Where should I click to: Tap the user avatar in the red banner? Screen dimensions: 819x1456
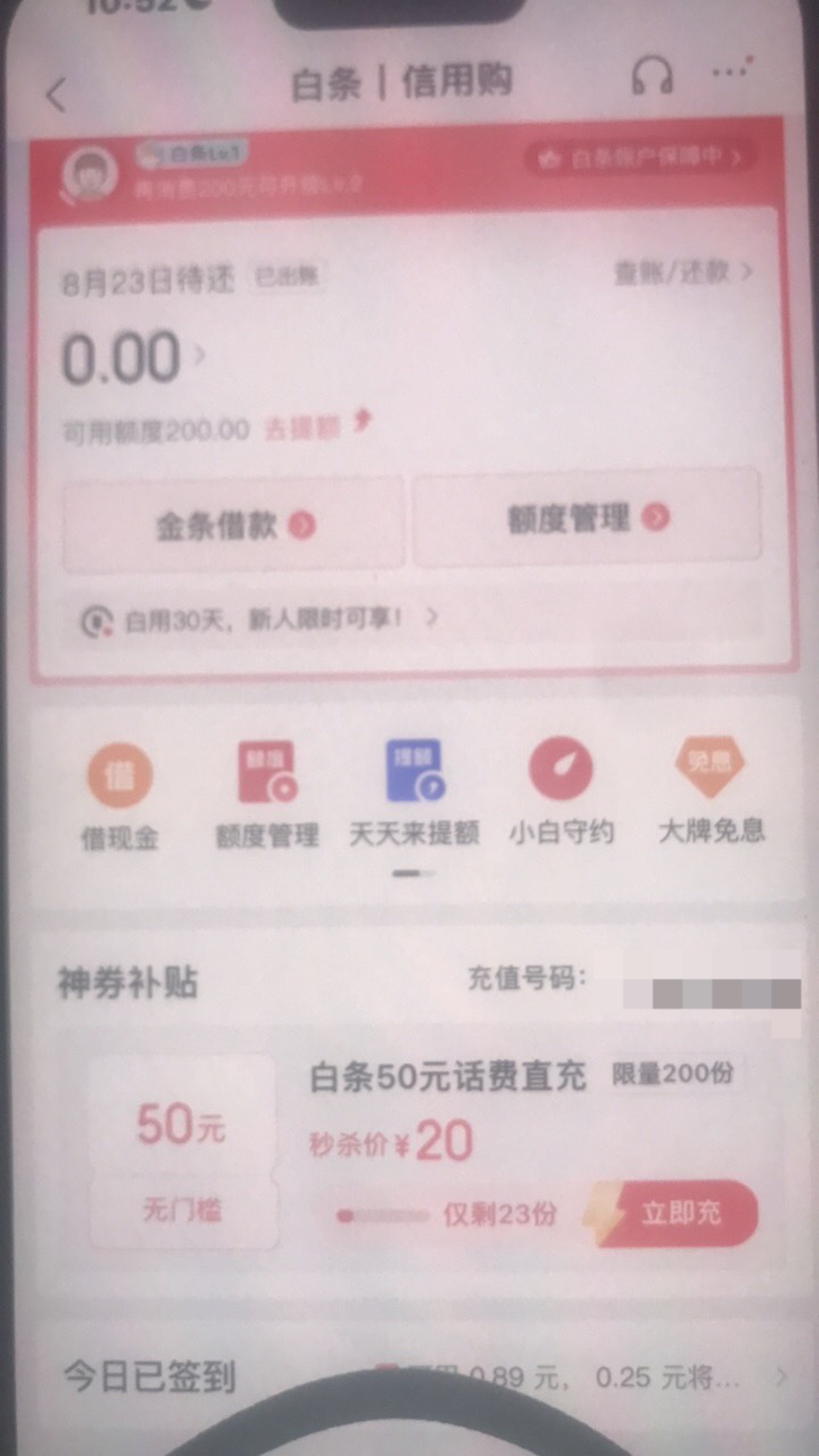click(91, 175)
